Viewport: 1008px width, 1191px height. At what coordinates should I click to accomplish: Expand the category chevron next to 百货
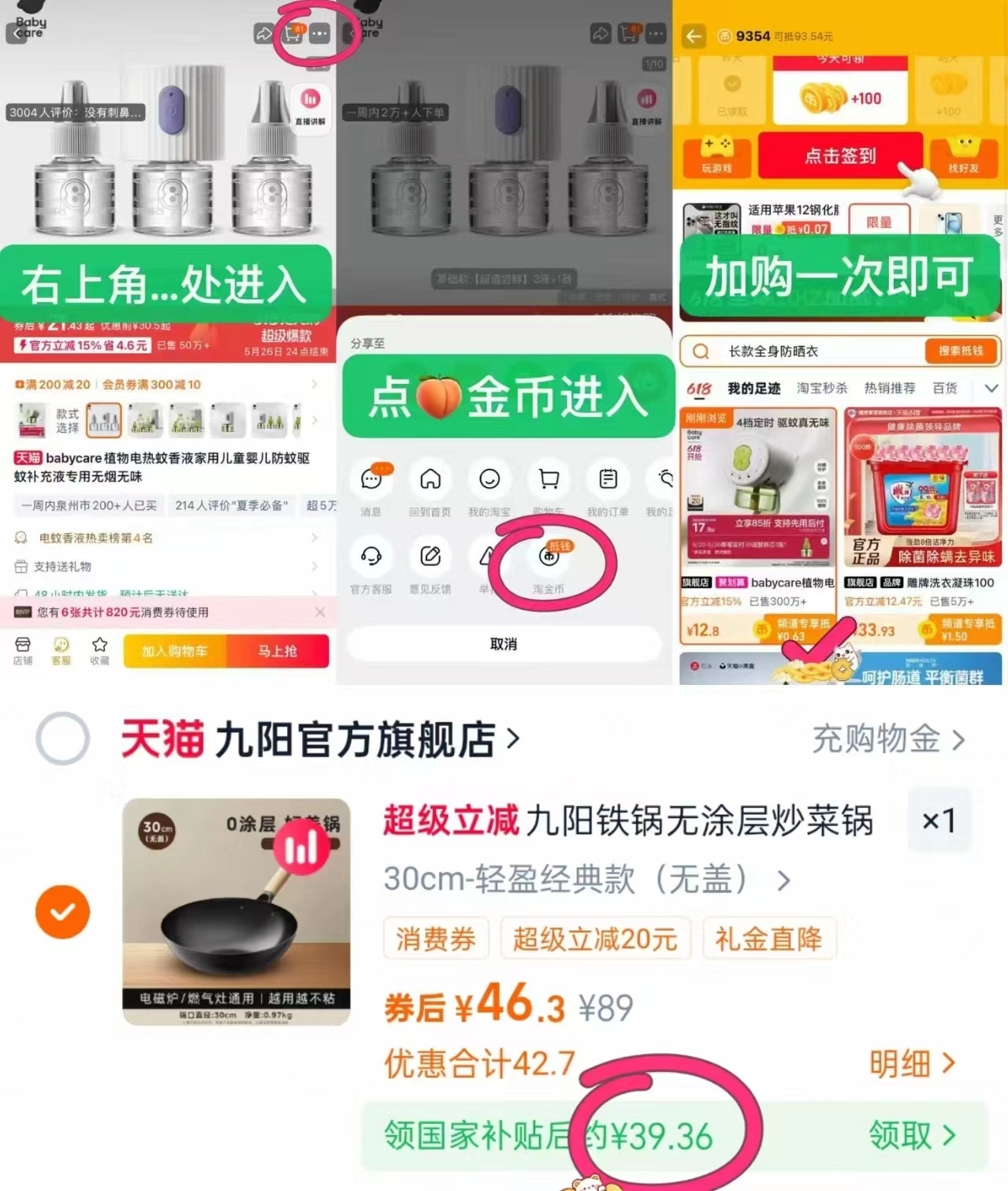[x=991, y=388]
